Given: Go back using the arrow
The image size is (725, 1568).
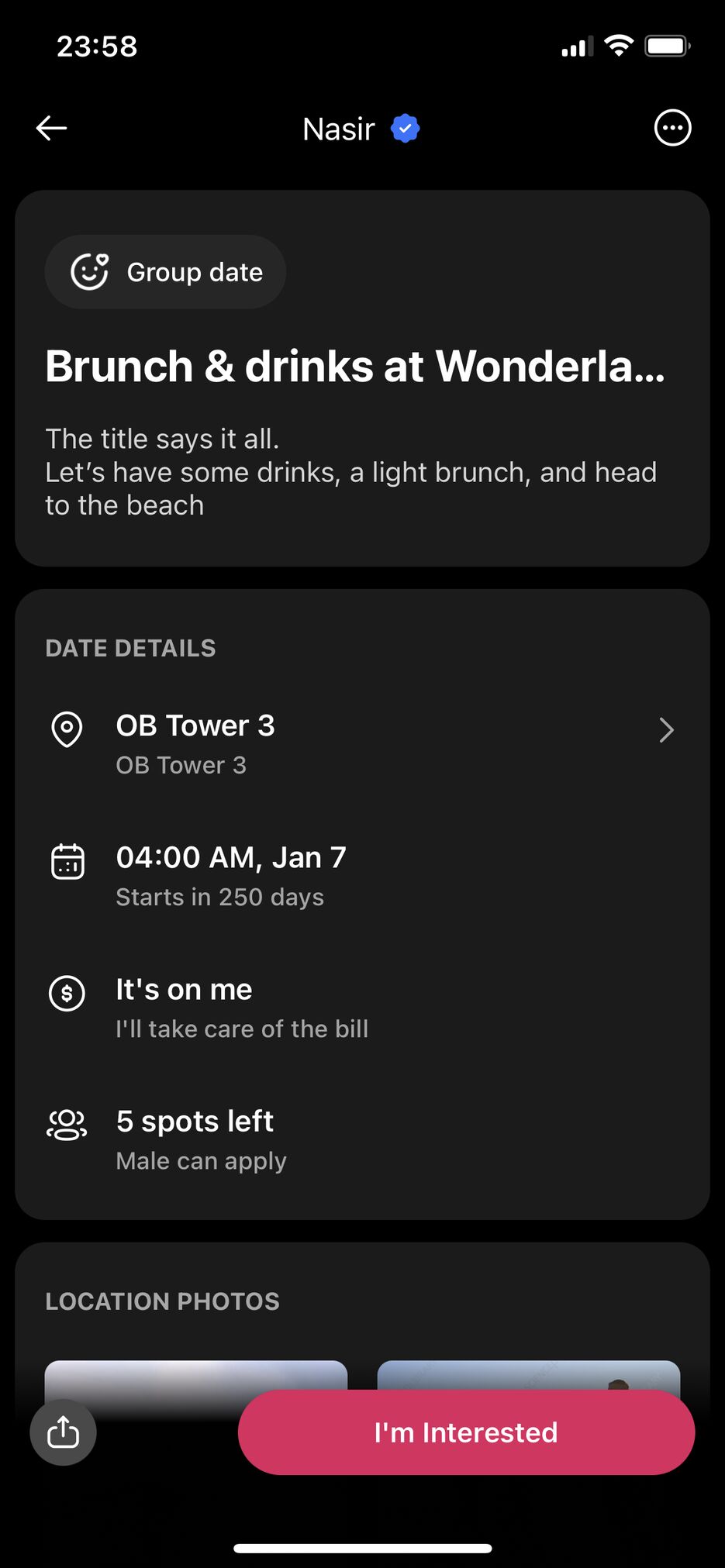Looking at the screenshot, I should [51, 128].
